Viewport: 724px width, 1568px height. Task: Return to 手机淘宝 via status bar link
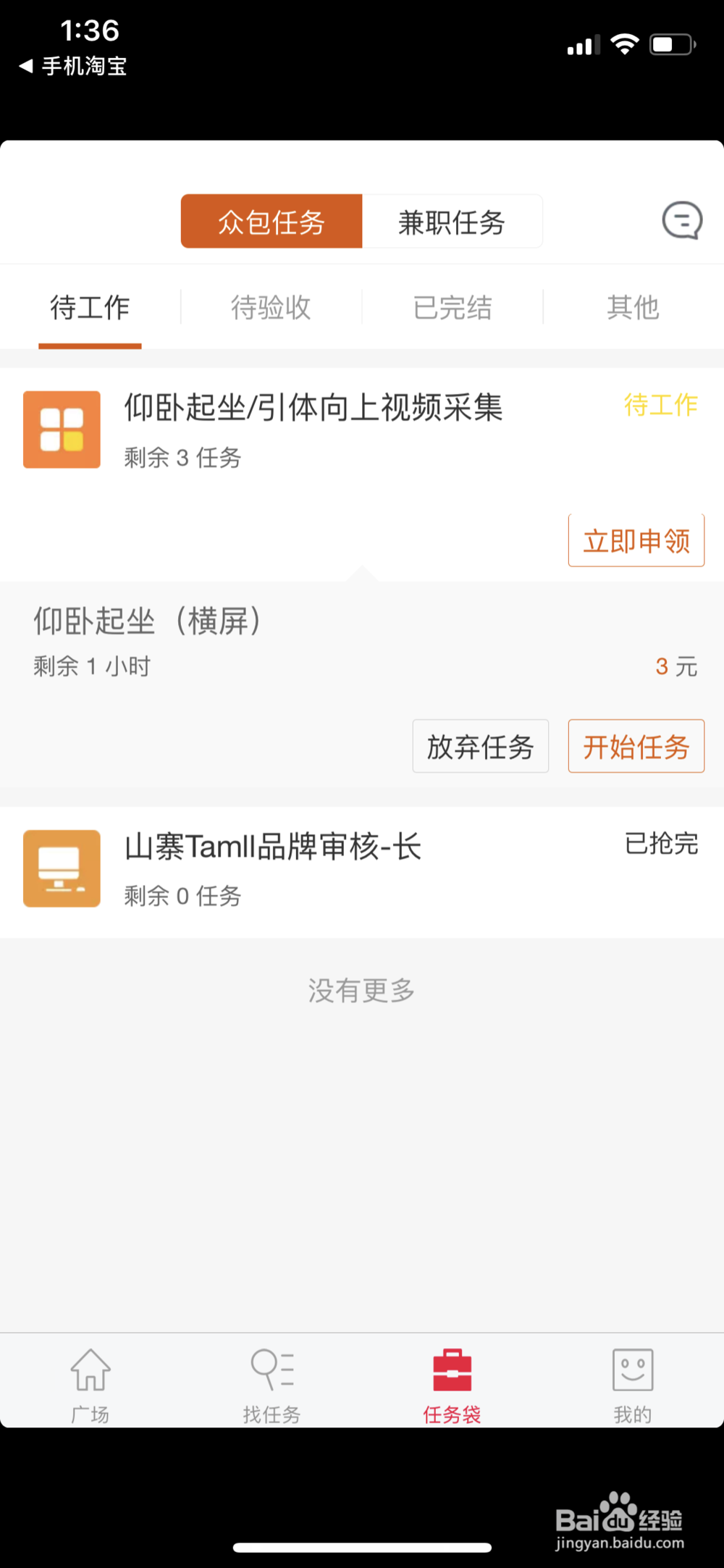[72, 66]
